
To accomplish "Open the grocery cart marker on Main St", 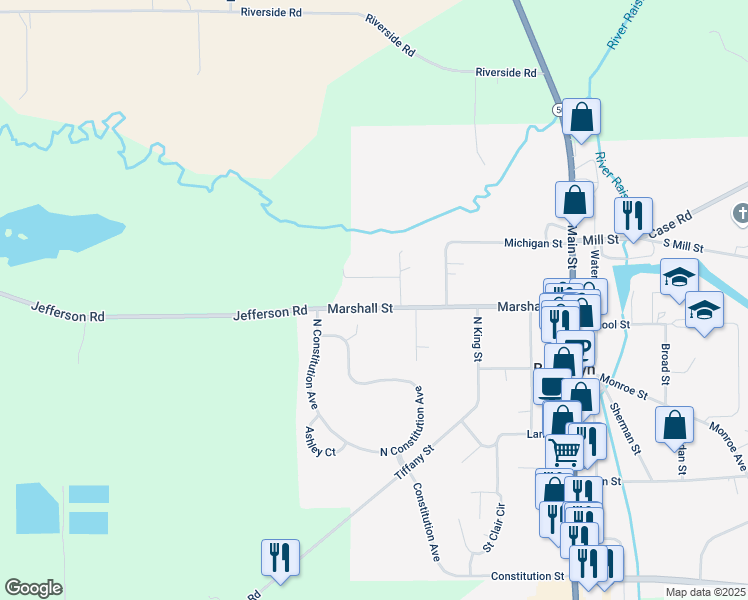I will (564, 451).
